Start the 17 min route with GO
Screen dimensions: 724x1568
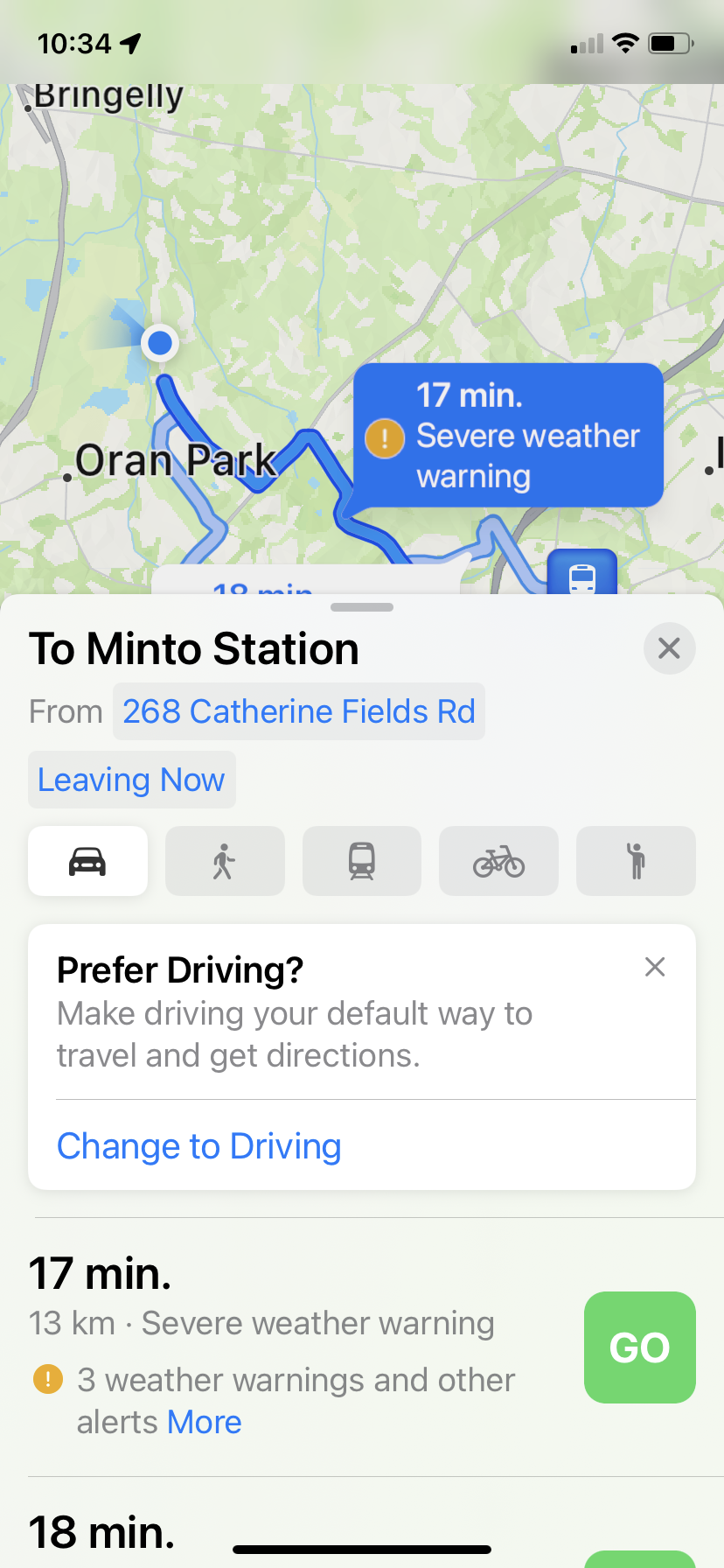pyautogui.click(x=640, y=1347)
